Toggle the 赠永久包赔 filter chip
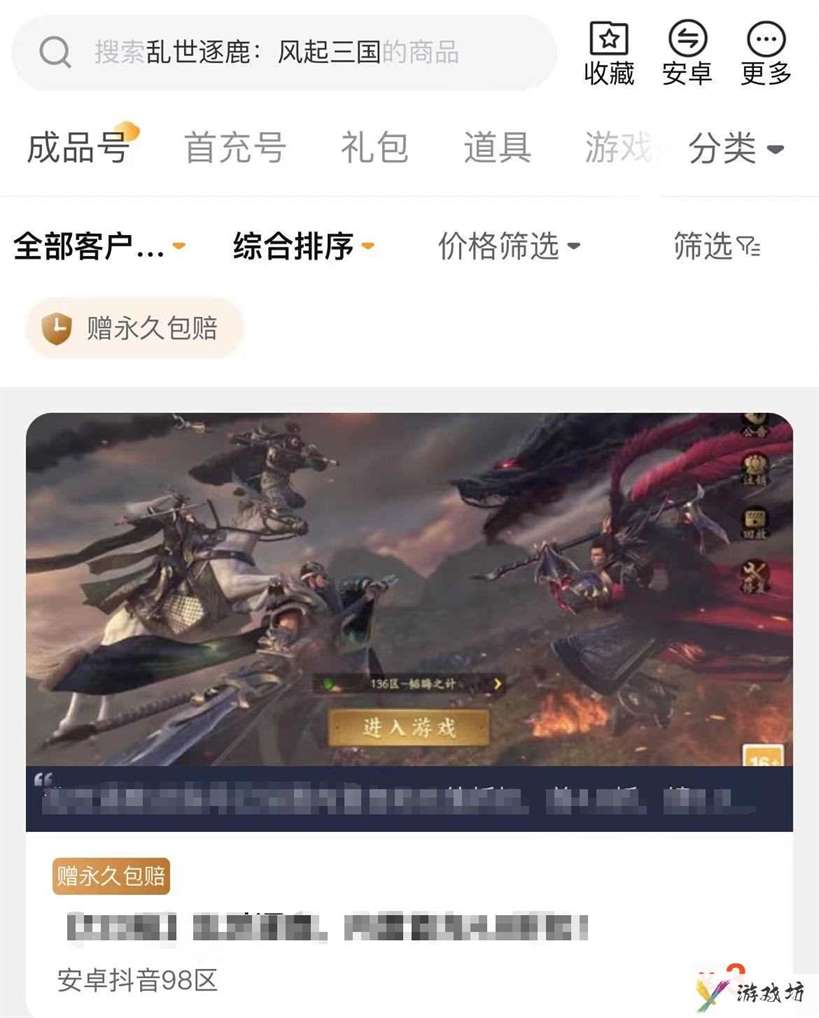This screenshot has height=1018, width=819. (x=135, y=328)
